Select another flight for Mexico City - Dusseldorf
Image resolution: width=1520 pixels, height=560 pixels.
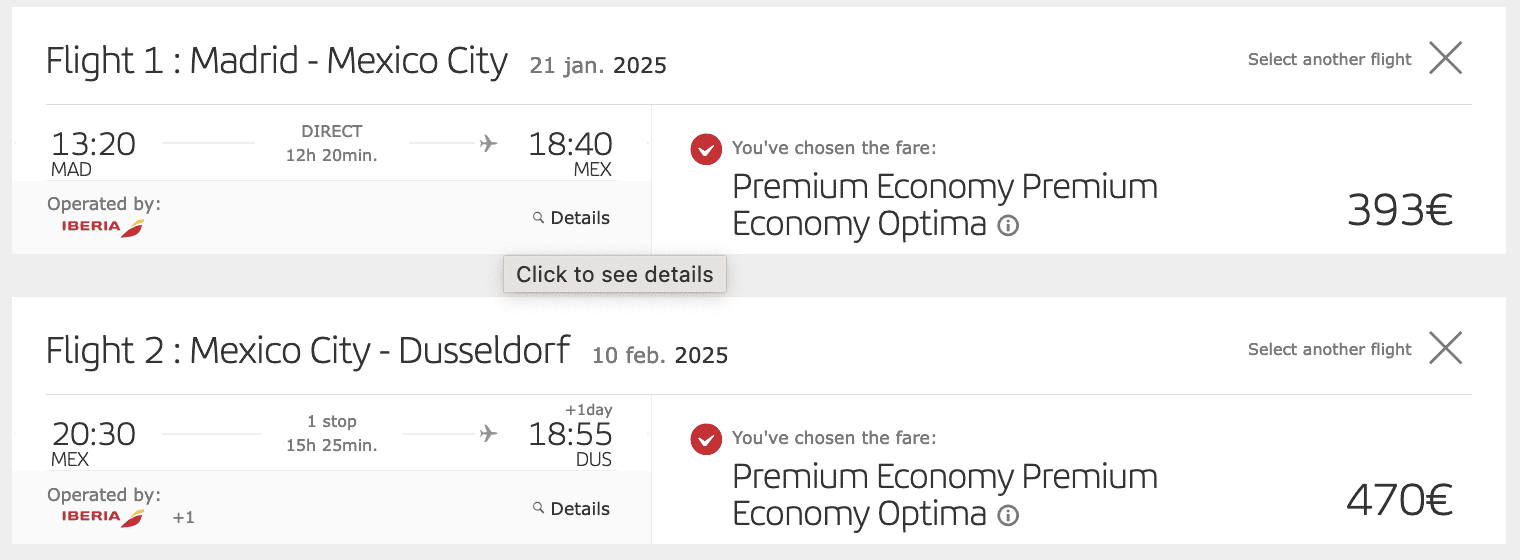tap(1329, 349)
